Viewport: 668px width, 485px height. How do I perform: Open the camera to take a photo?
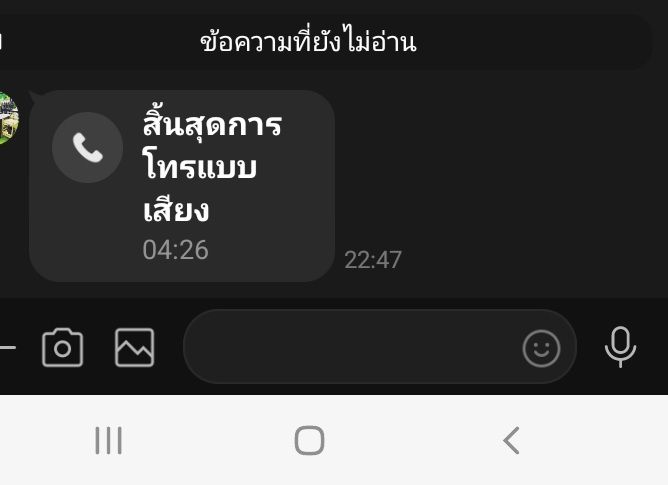click(62, 348)
